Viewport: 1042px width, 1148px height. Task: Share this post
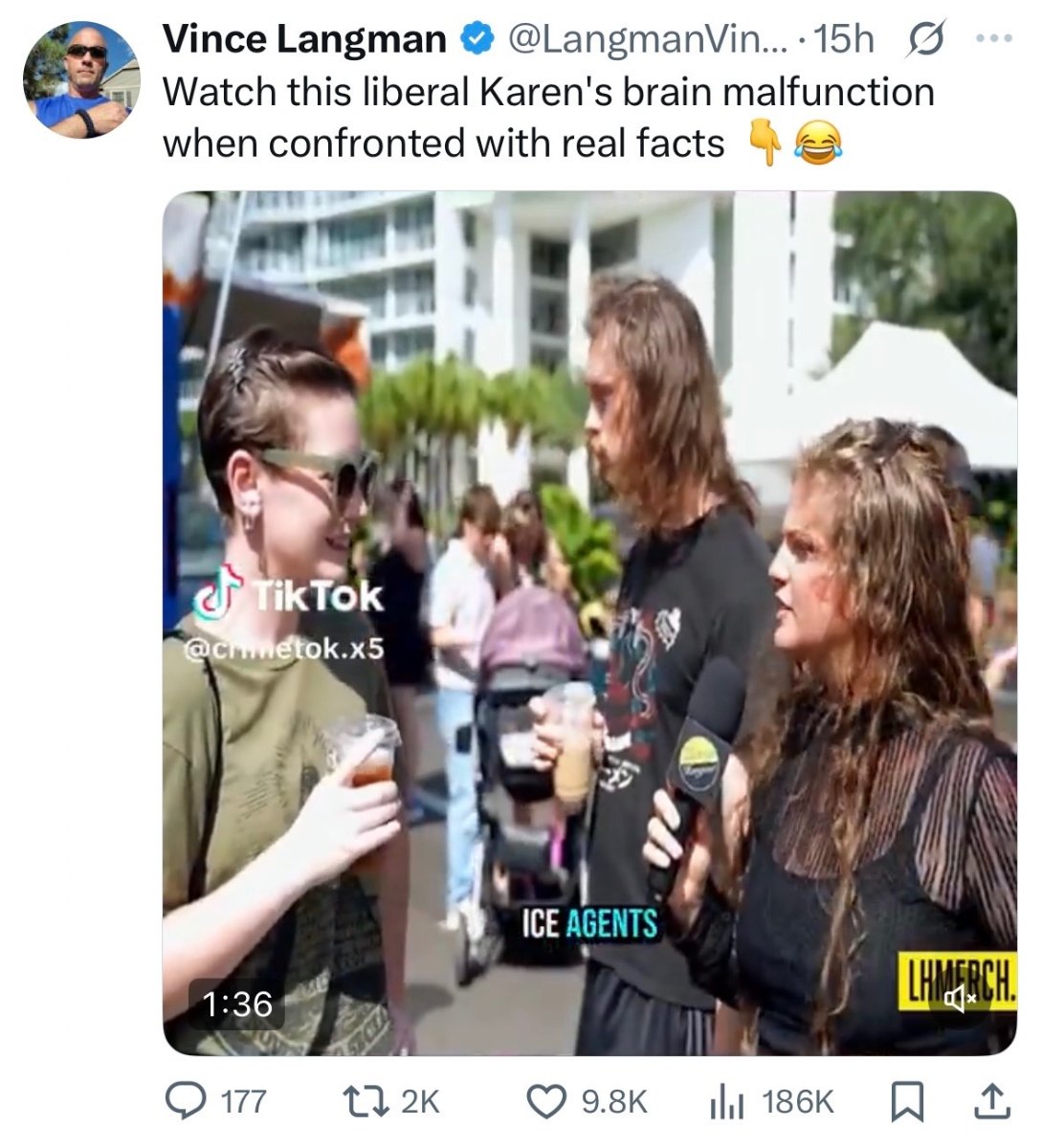click(x=990, y=1102)
